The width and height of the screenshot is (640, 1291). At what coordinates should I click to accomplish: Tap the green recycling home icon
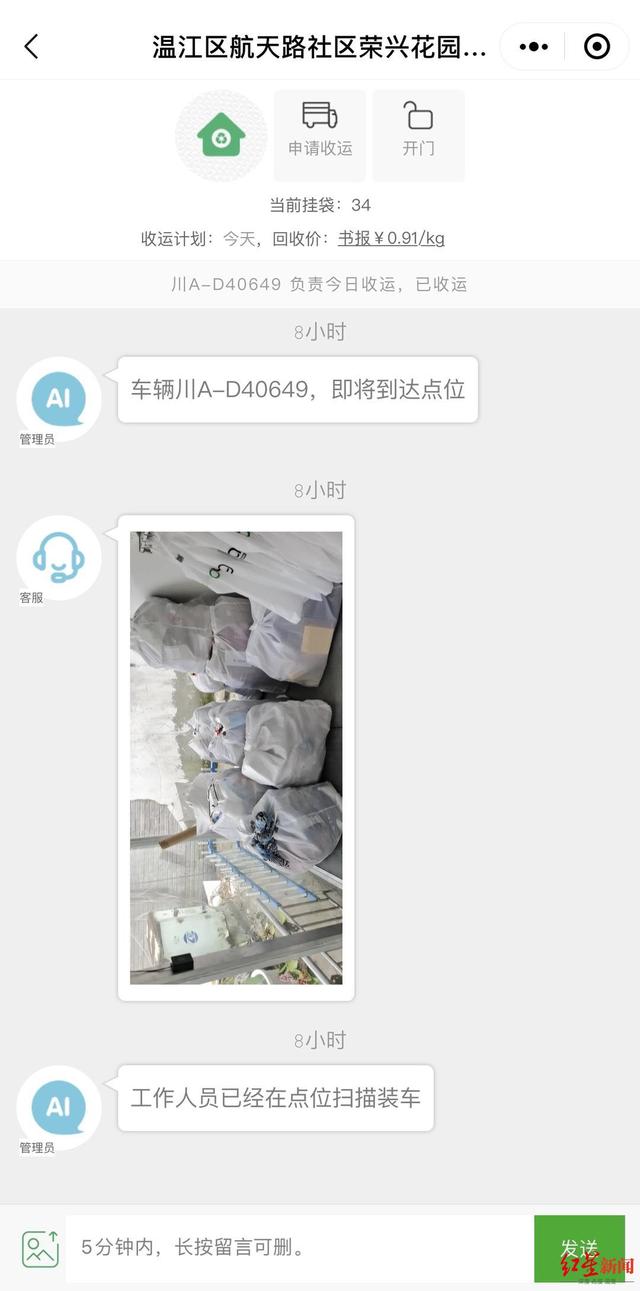pyautogui.click(x=221, y=135)
